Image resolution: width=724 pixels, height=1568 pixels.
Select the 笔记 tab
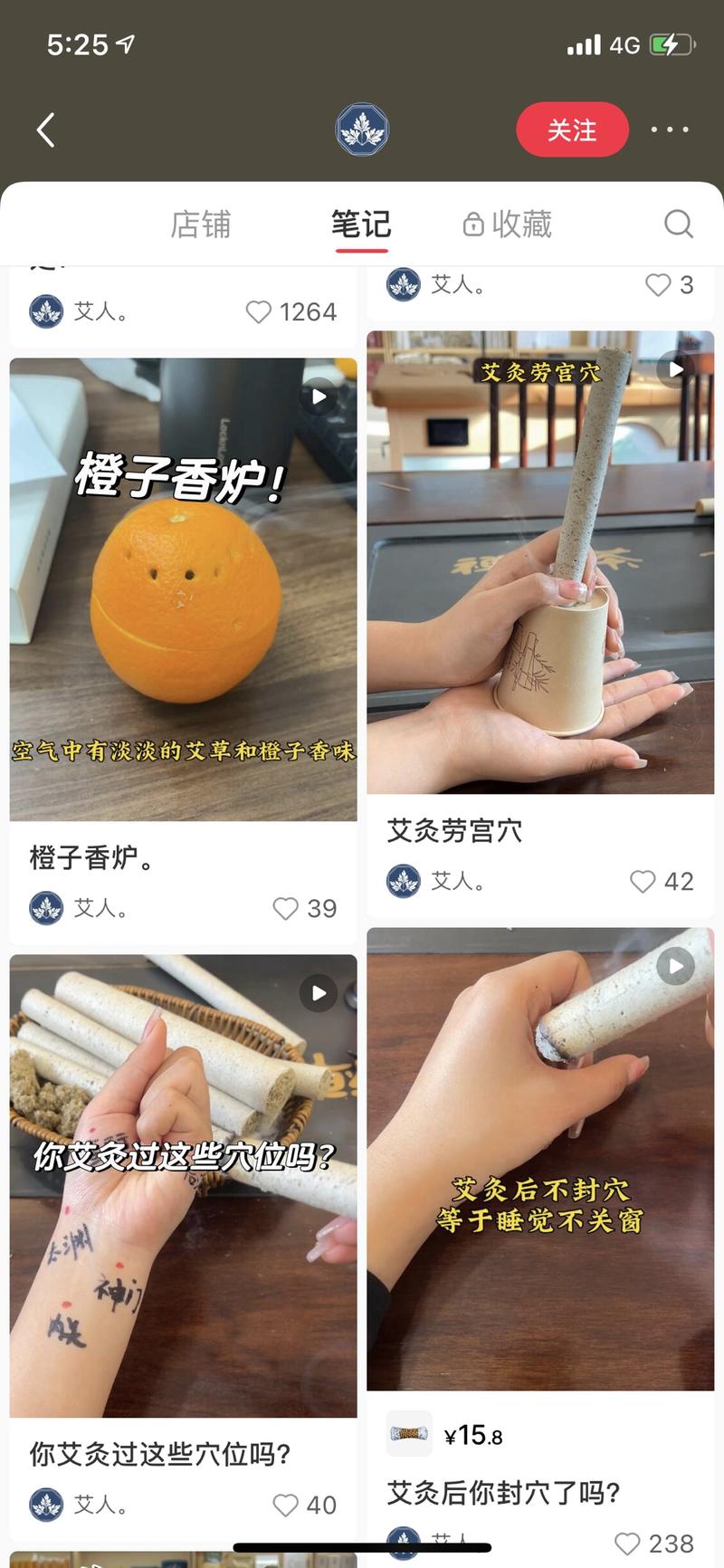[361, 224]
